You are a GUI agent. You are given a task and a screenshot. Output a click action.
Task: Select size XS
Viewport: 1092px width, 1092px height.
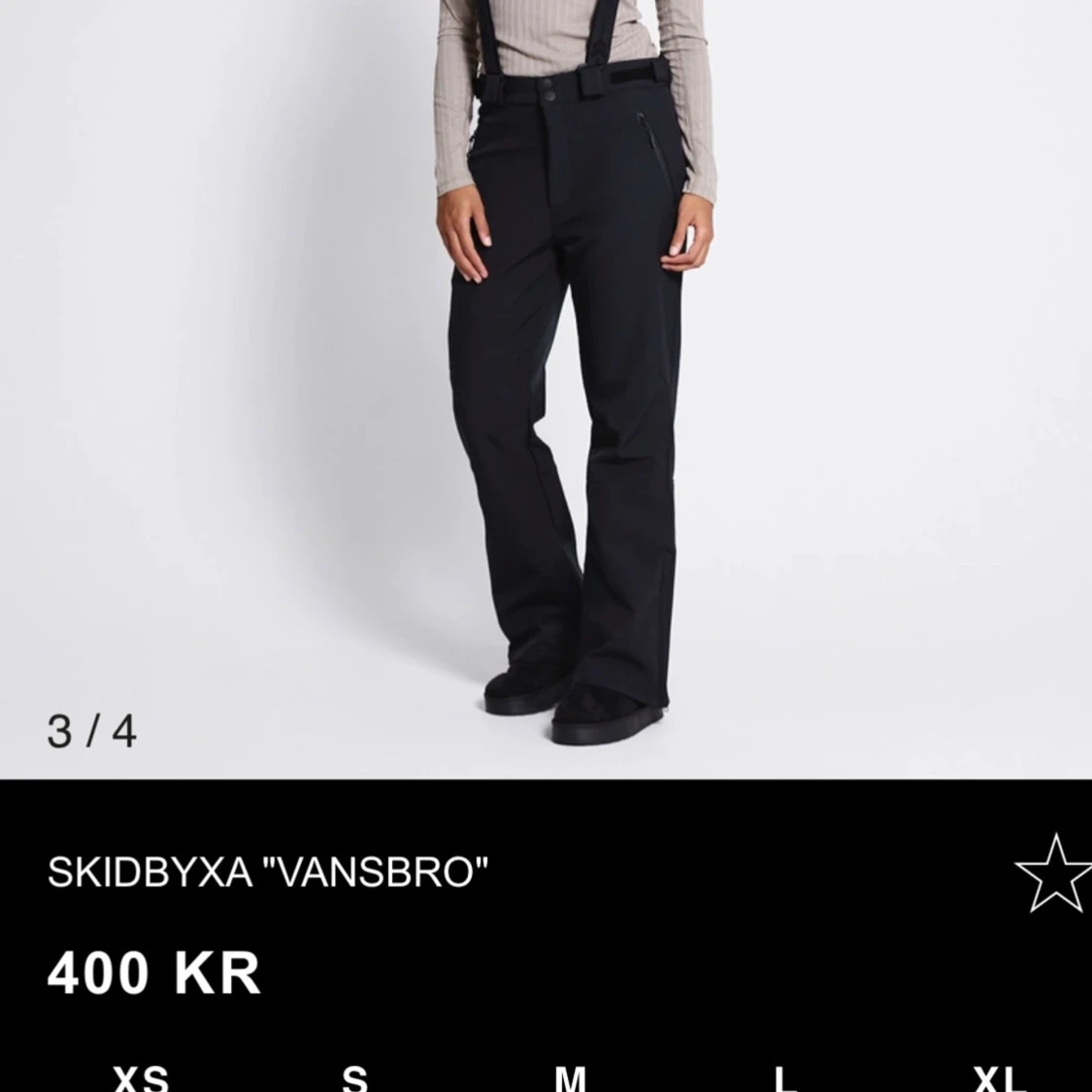click(142, 1077)
